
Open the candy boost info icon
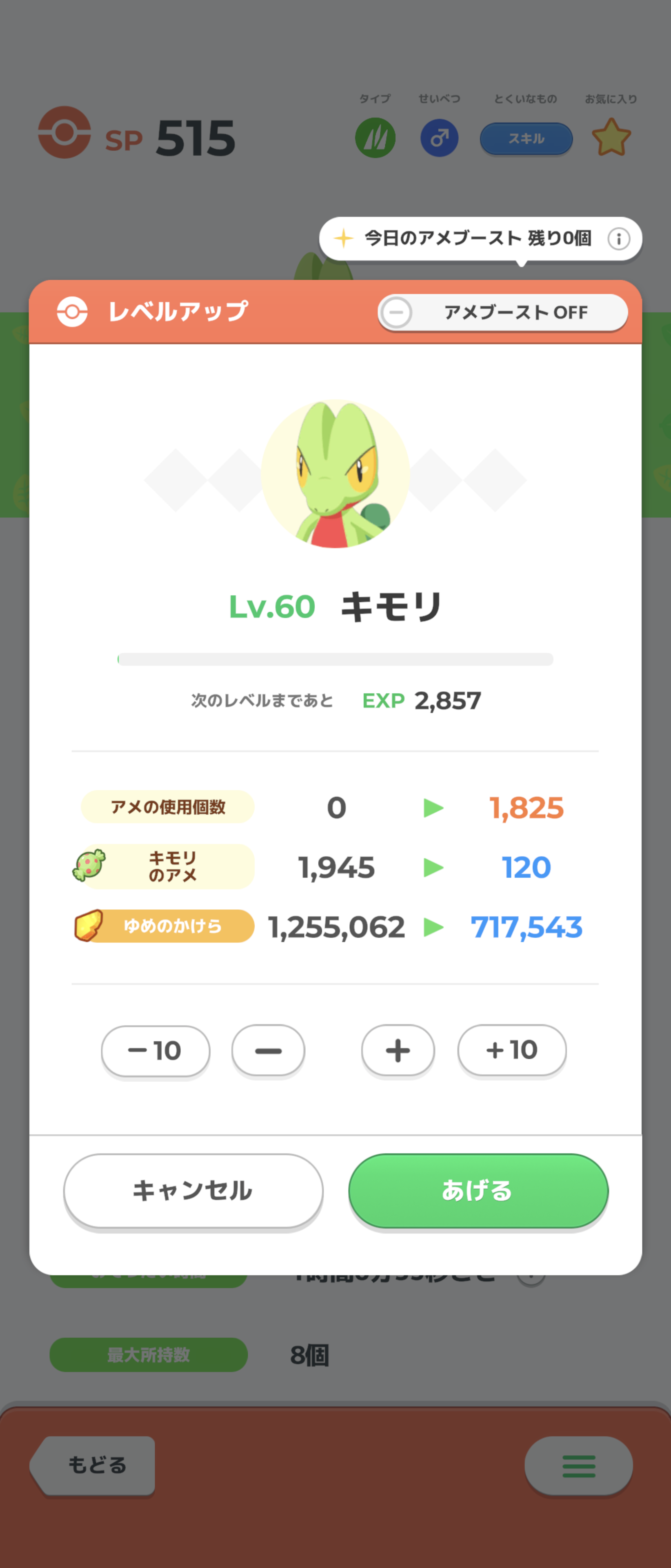coord(619,238)
